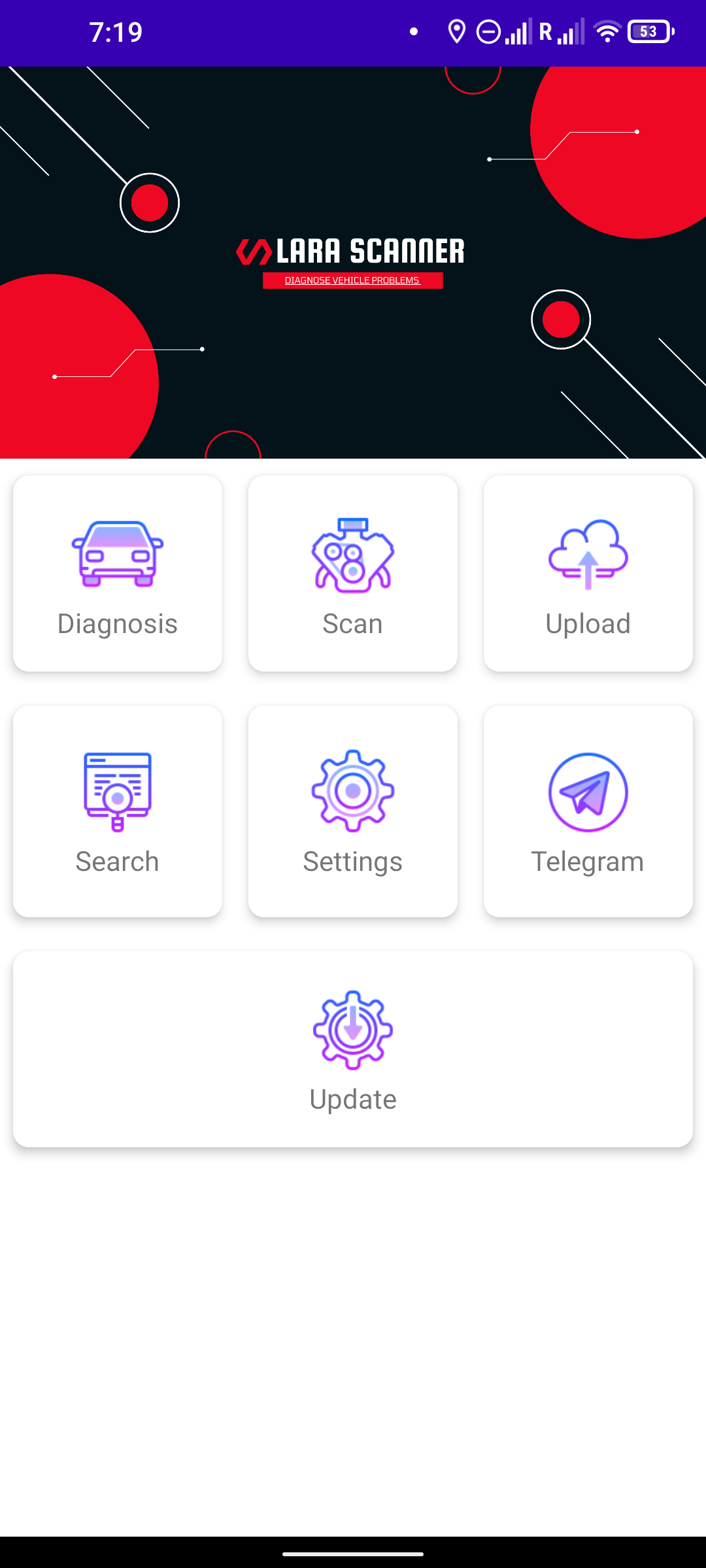The image size is (706, 1568).
Task: Tap the clock showing 7:19
Action: click(116, 32)
